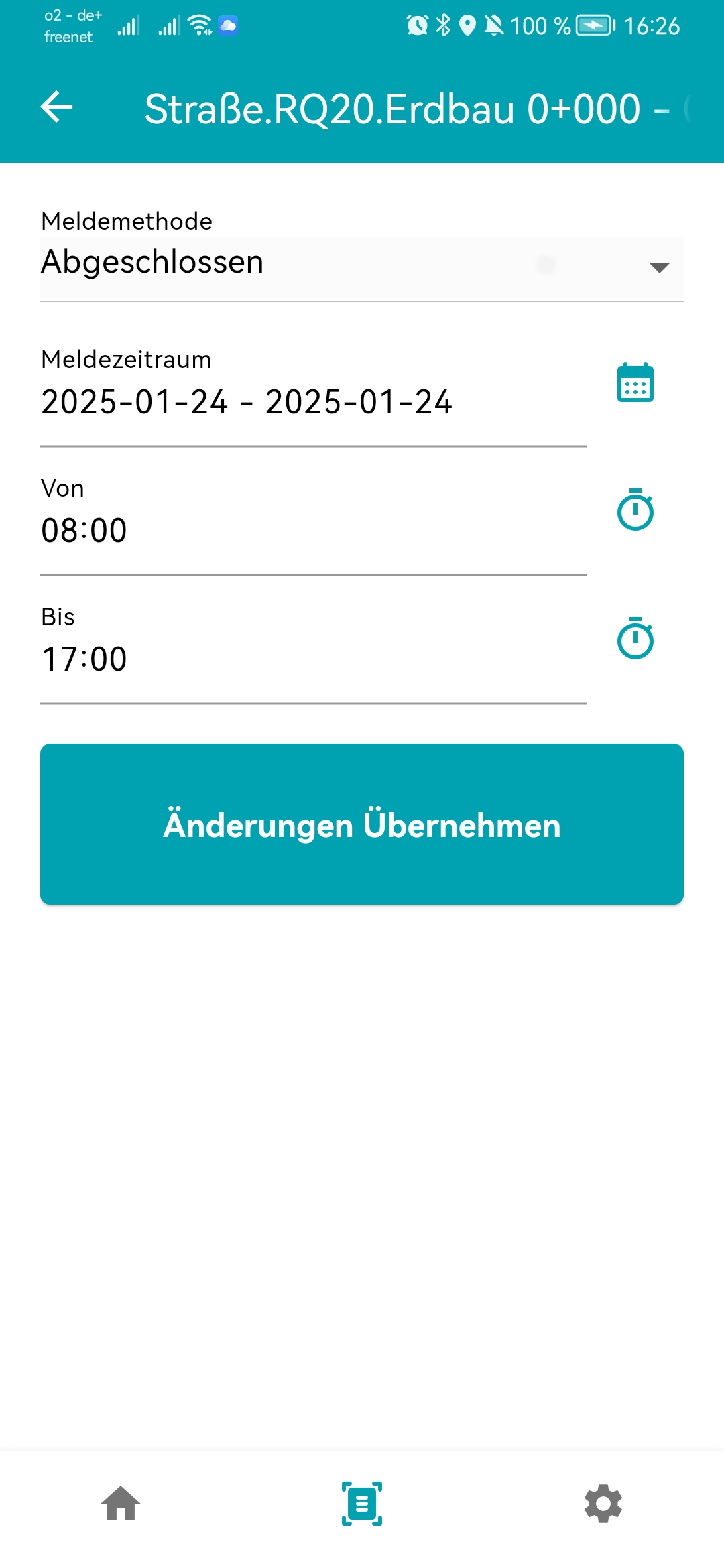This screenshot has width=724, height=1568.
Task: Go back using the arrow icon
Action: 57,107
